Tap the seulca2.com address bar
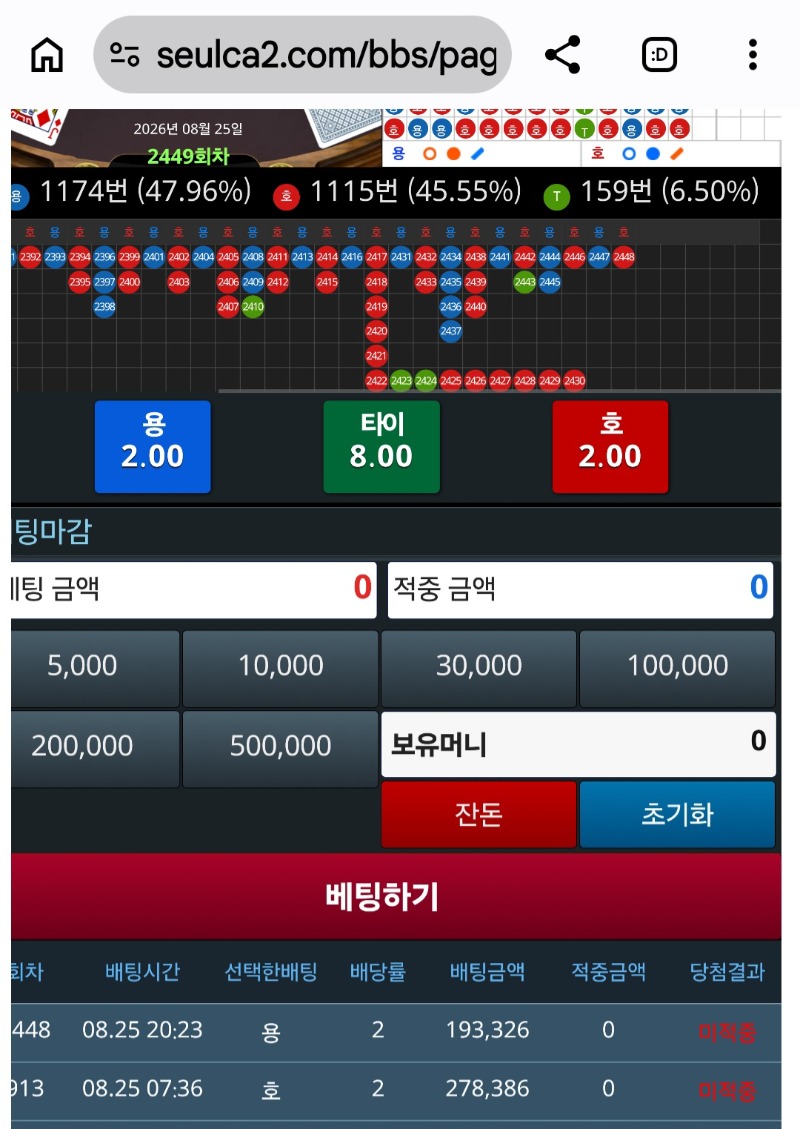The height and width of the screenshot is (1129, 800). (302, 55)
